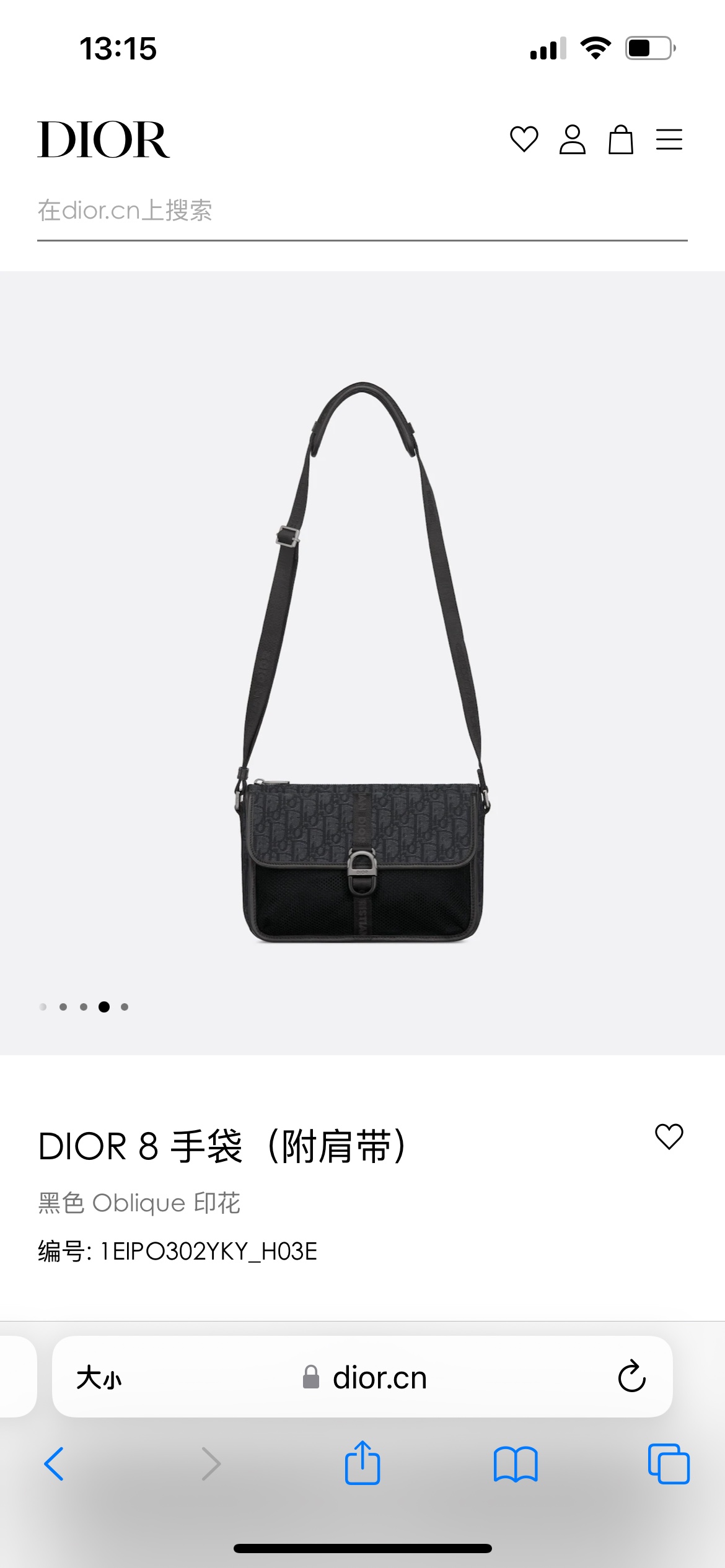Add DIOR 8 bag to wishlist
The width and height of the screenshot is (725, 1568).
pyautogui.click(x=669, y=1136)
